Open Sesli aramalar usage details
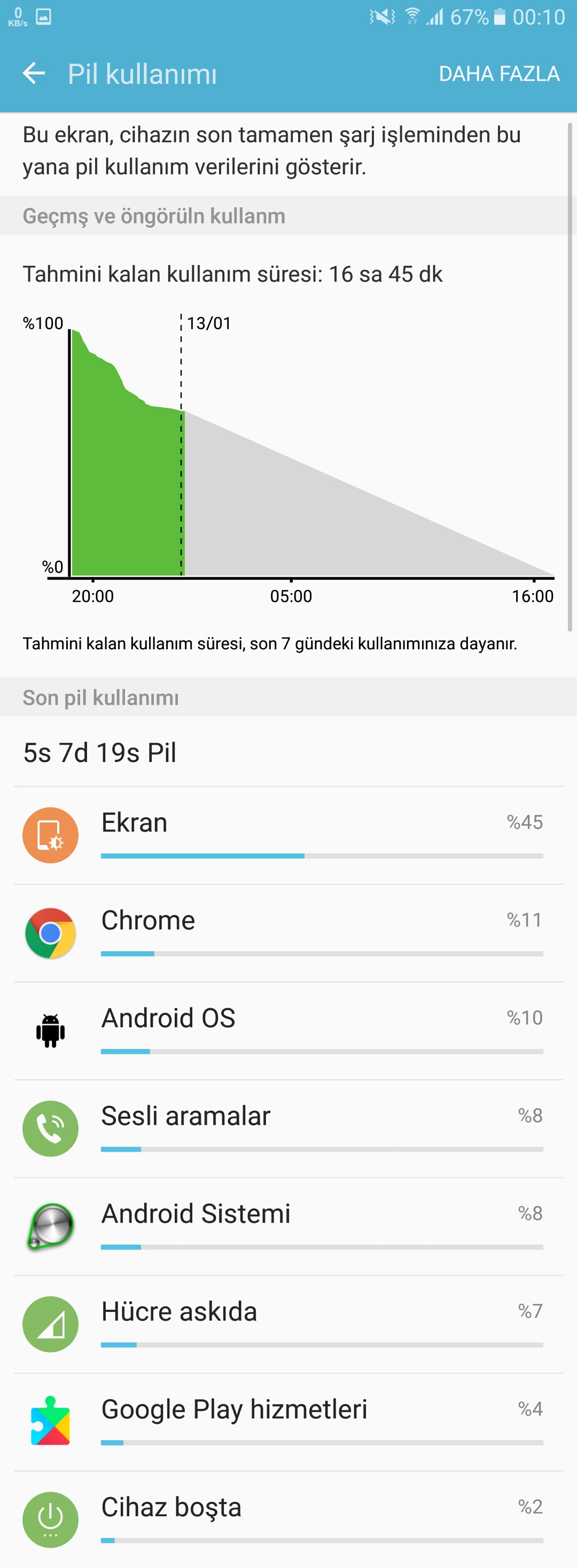 point(288,1129)
